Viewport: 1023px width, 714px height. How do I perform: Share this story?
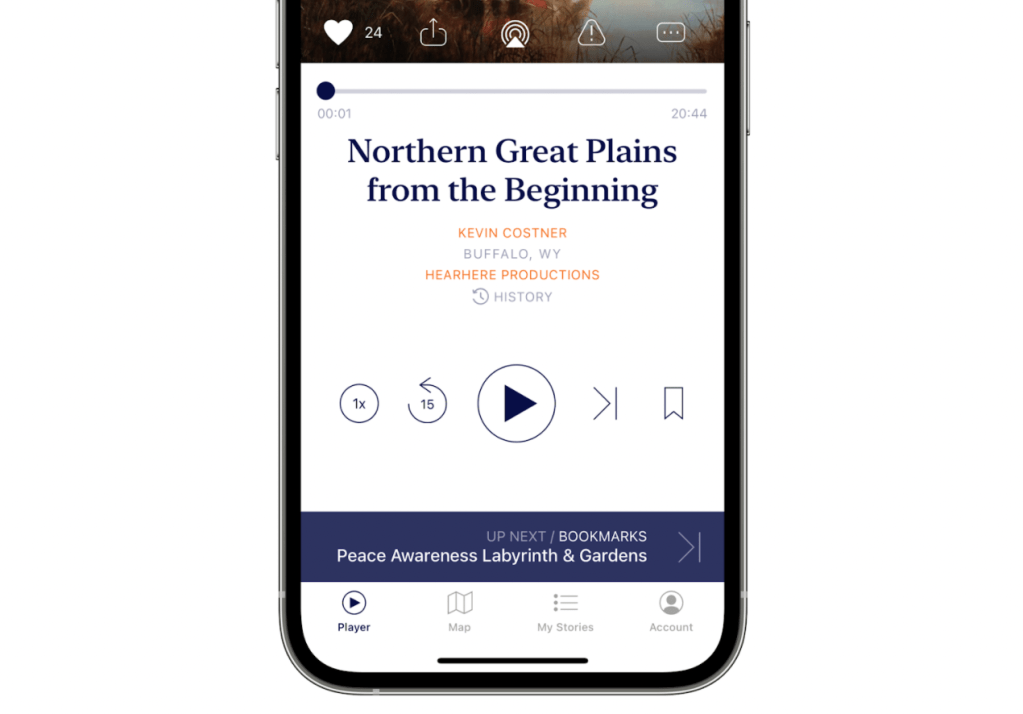[x=433, y=33]
